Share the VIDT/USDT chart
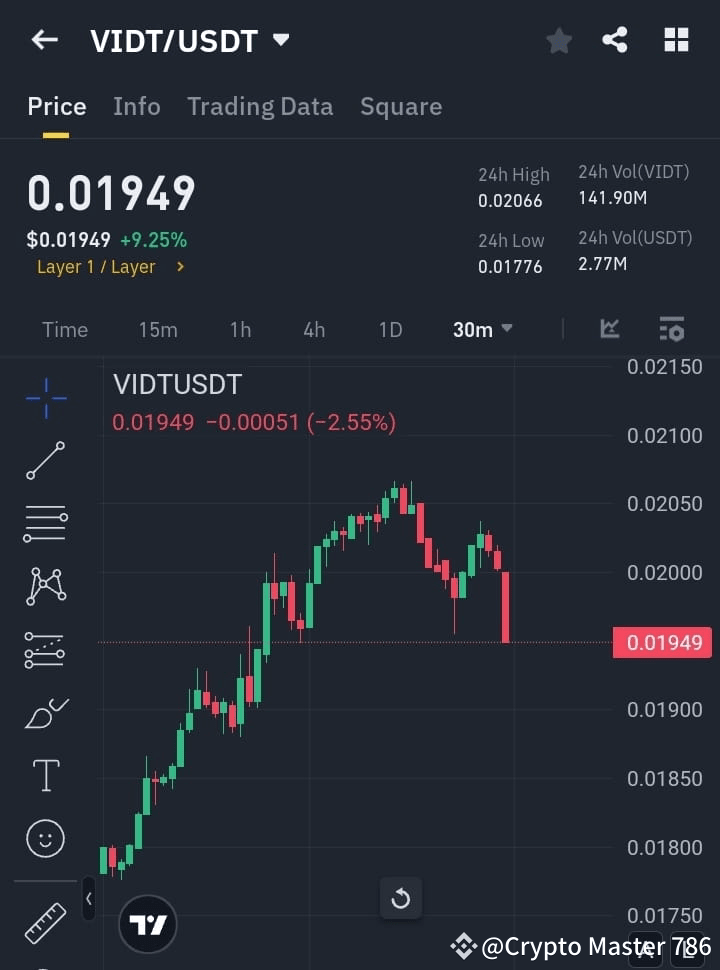 click(x=615, y=40)
